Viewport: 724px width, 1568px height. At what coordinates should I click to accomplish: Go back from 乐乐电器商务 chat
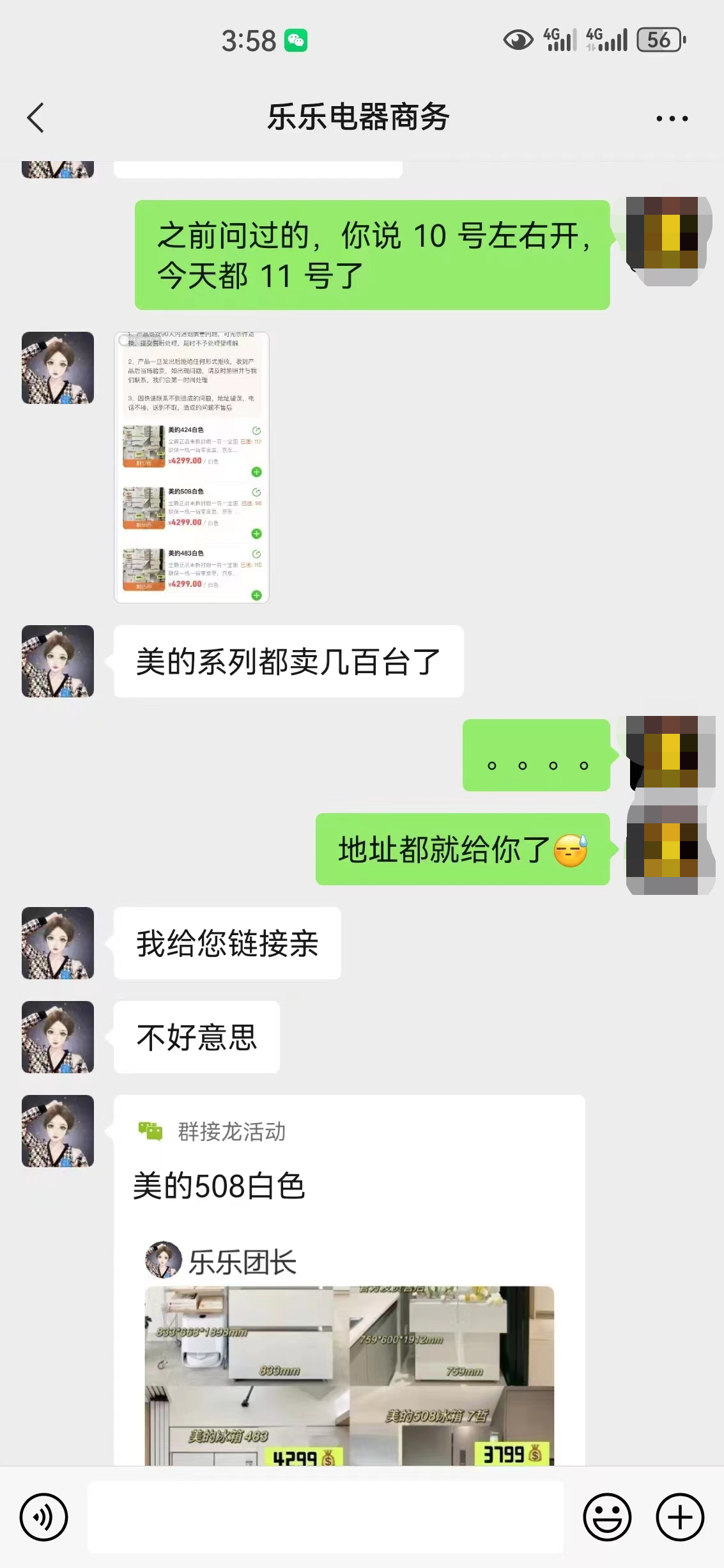point(36,118)
